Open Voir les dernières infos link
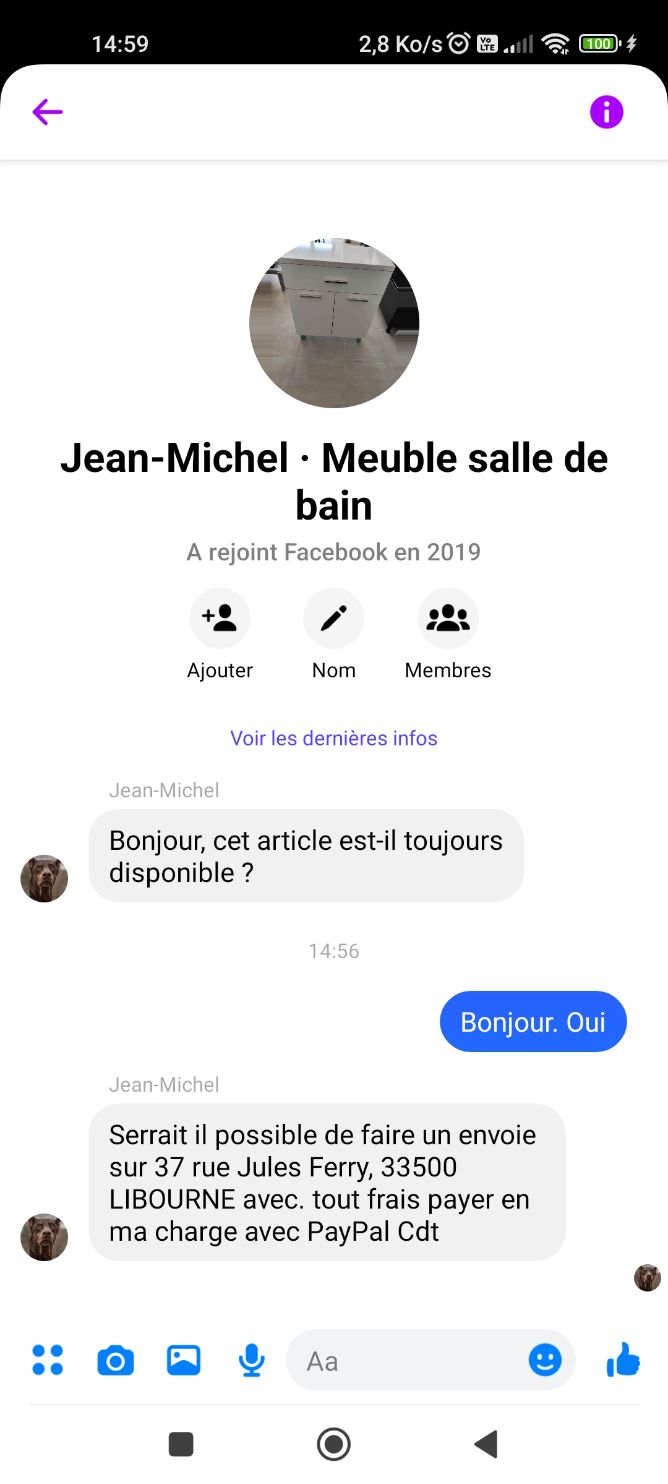 [x=334, y=738]
